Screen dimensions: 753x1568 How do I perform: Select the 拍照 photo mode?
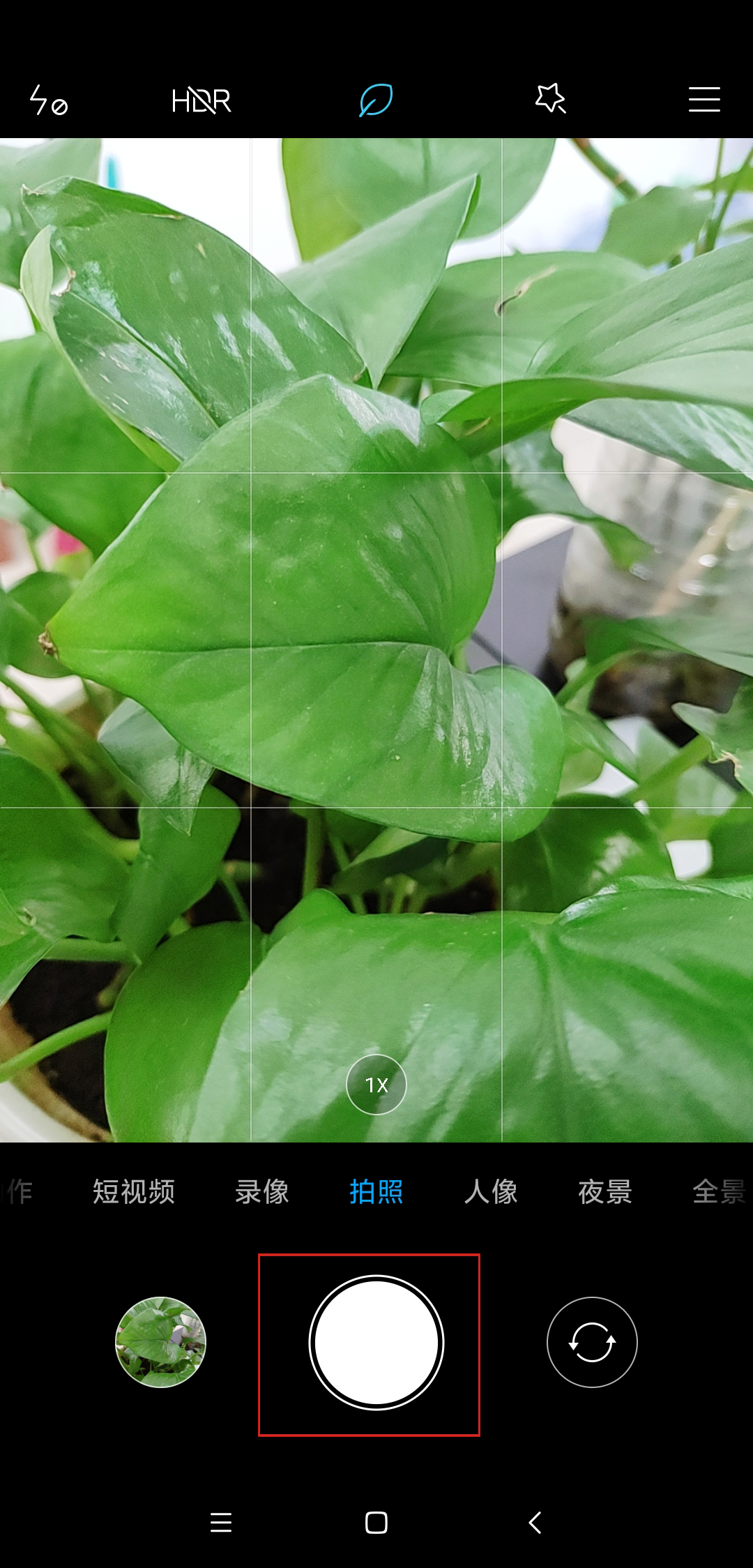pos(376,1191)
